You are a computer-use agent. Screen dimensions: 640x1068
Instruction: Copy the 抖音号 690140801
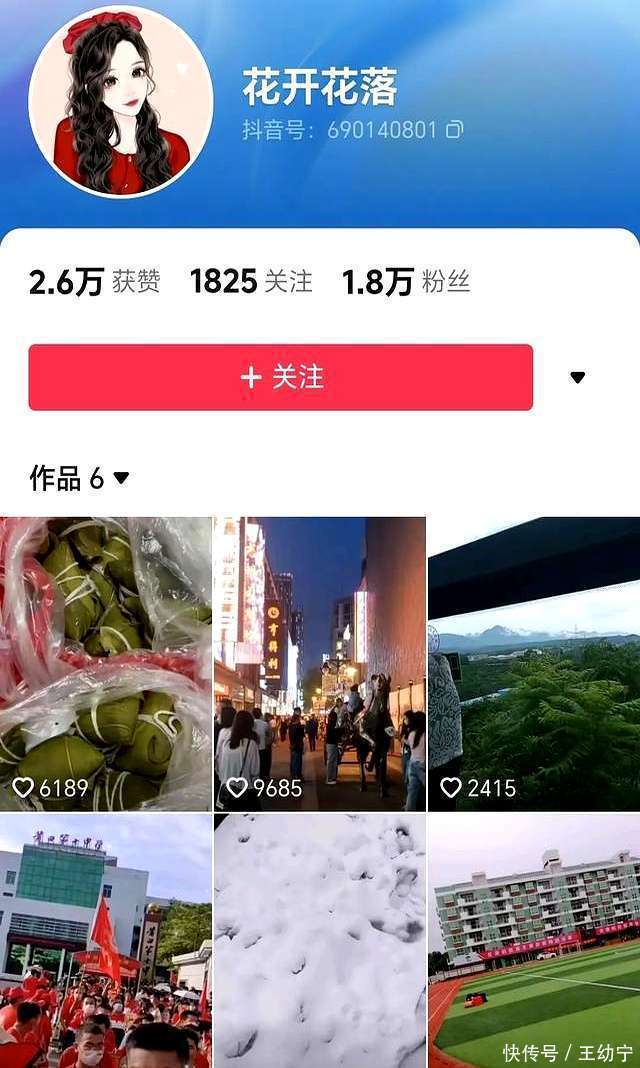point(454,130)
